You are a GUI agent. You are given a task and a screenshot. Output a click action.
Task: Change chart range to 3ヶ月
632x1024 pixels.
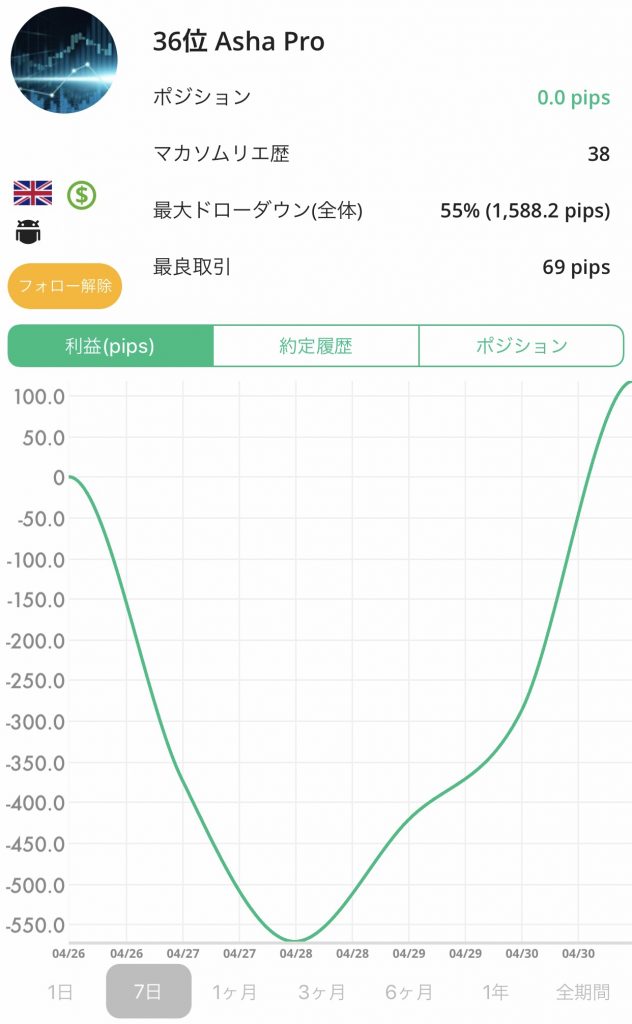[x=321, y=992]
